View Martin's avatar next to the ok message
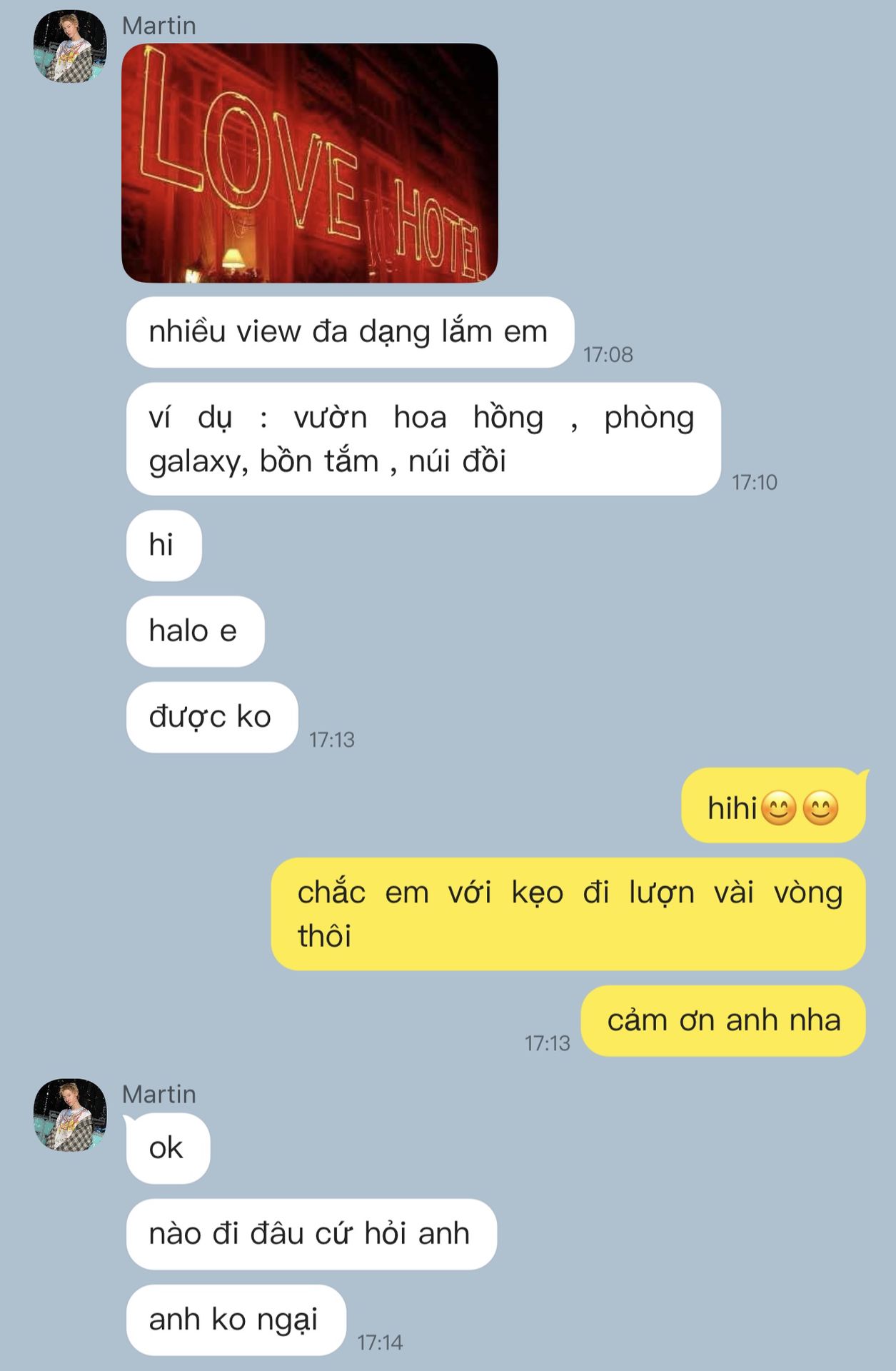Screen dimensions: 896x1371 pos(70,1115)
